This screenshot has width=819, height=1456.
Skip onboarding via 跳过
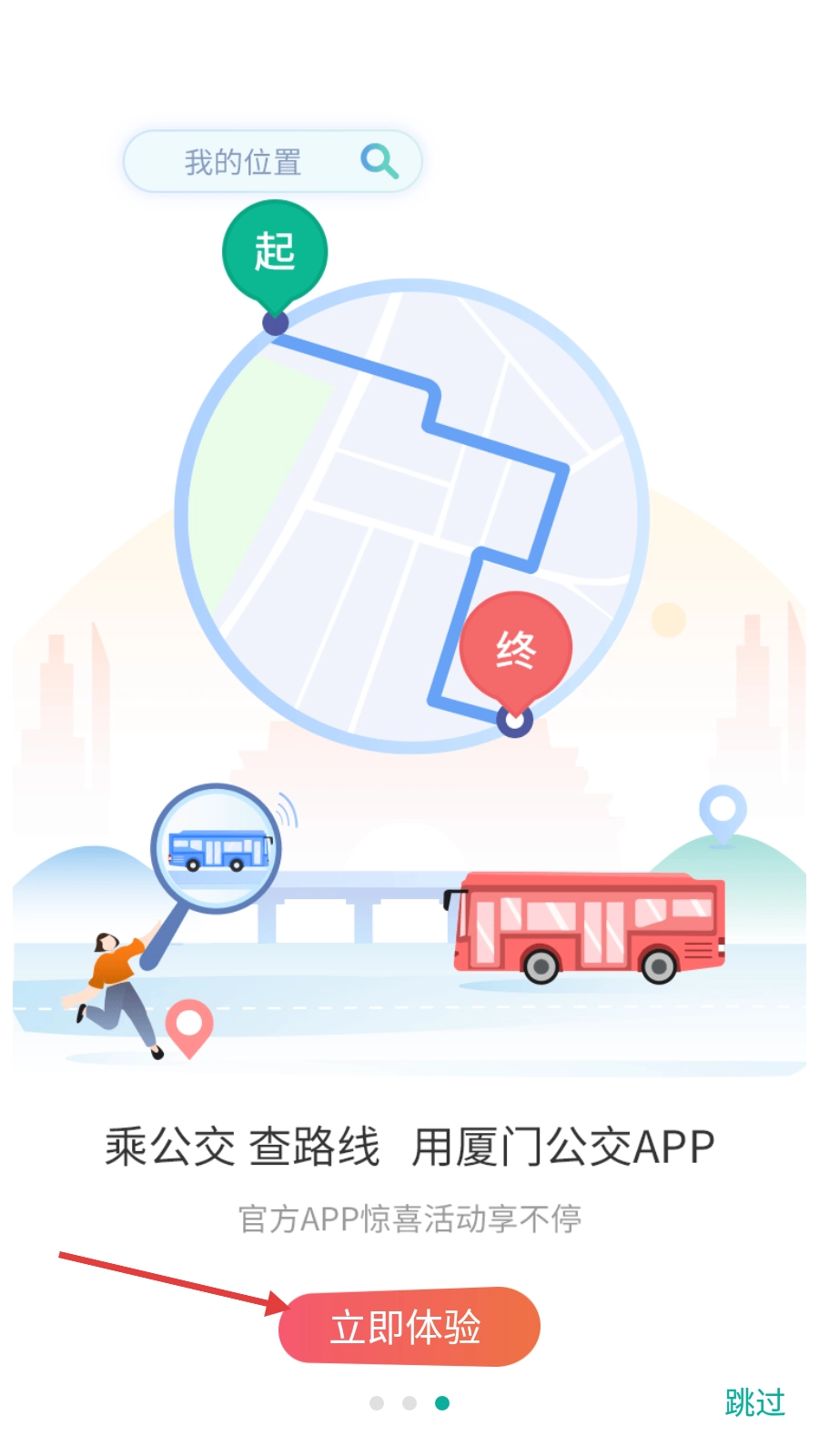[754, 1402]
